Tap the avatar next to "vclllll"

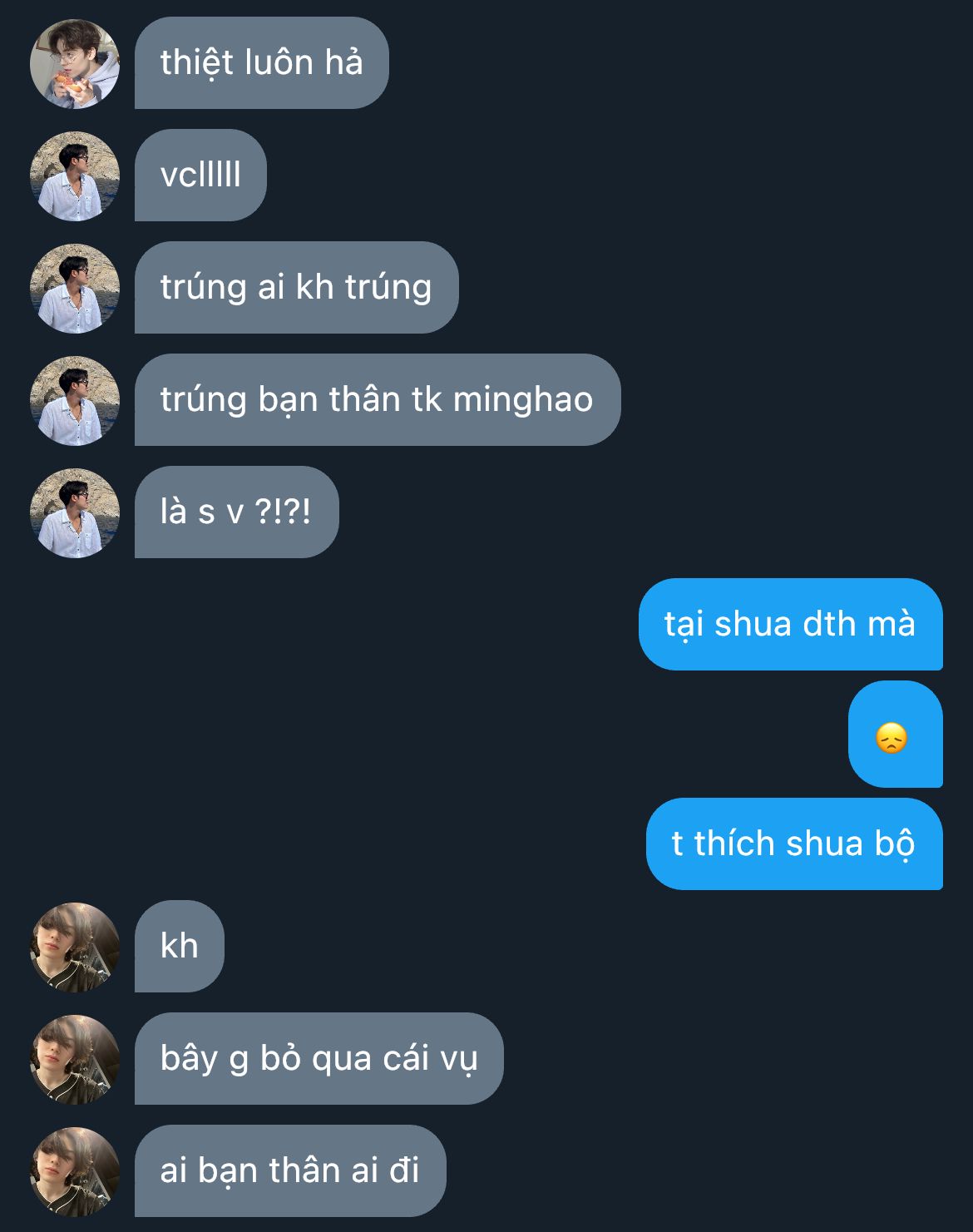click(x=75, y=176)
